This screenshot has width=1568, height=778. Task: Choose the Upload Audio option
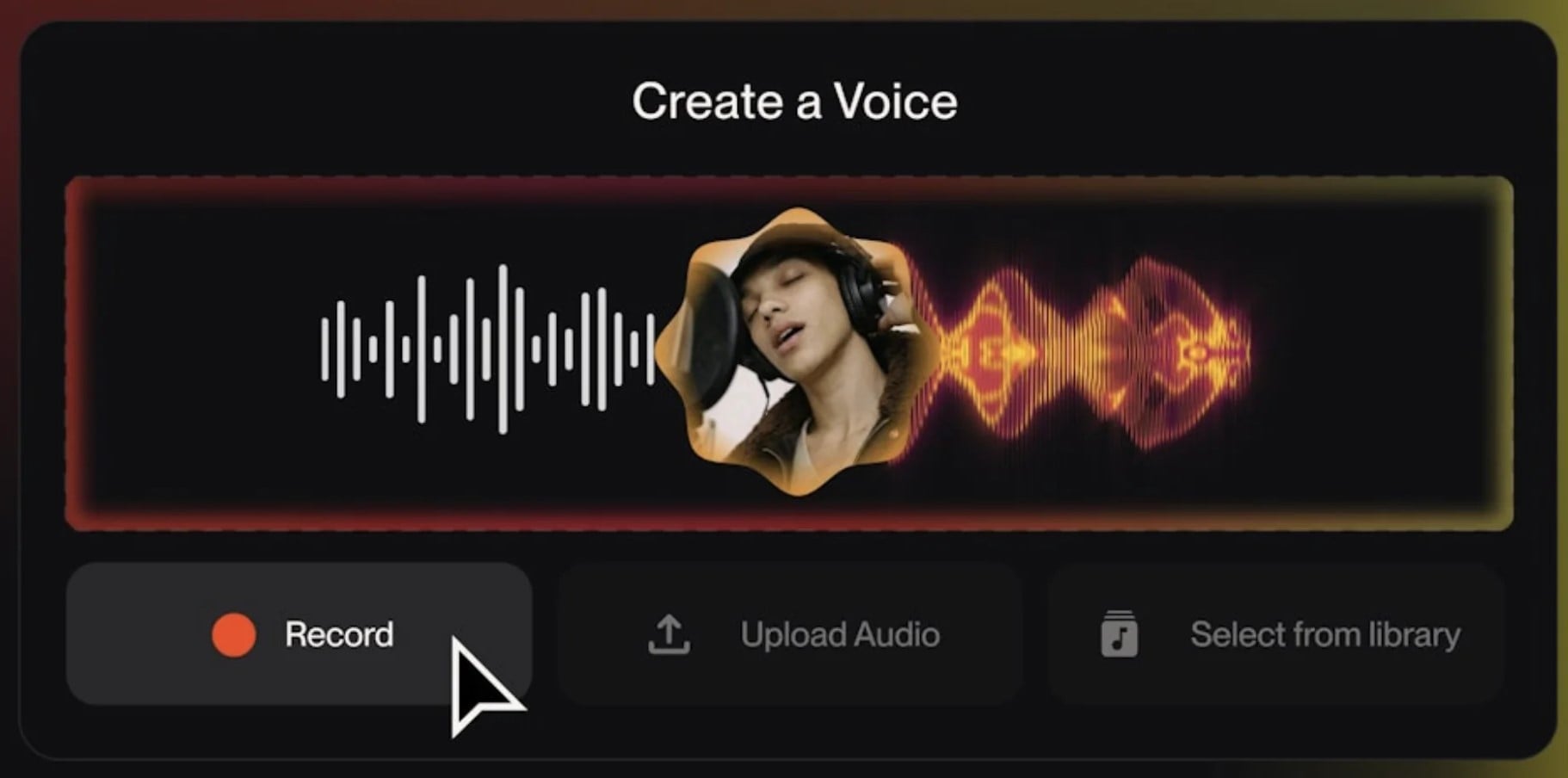(x=791, y=634)
